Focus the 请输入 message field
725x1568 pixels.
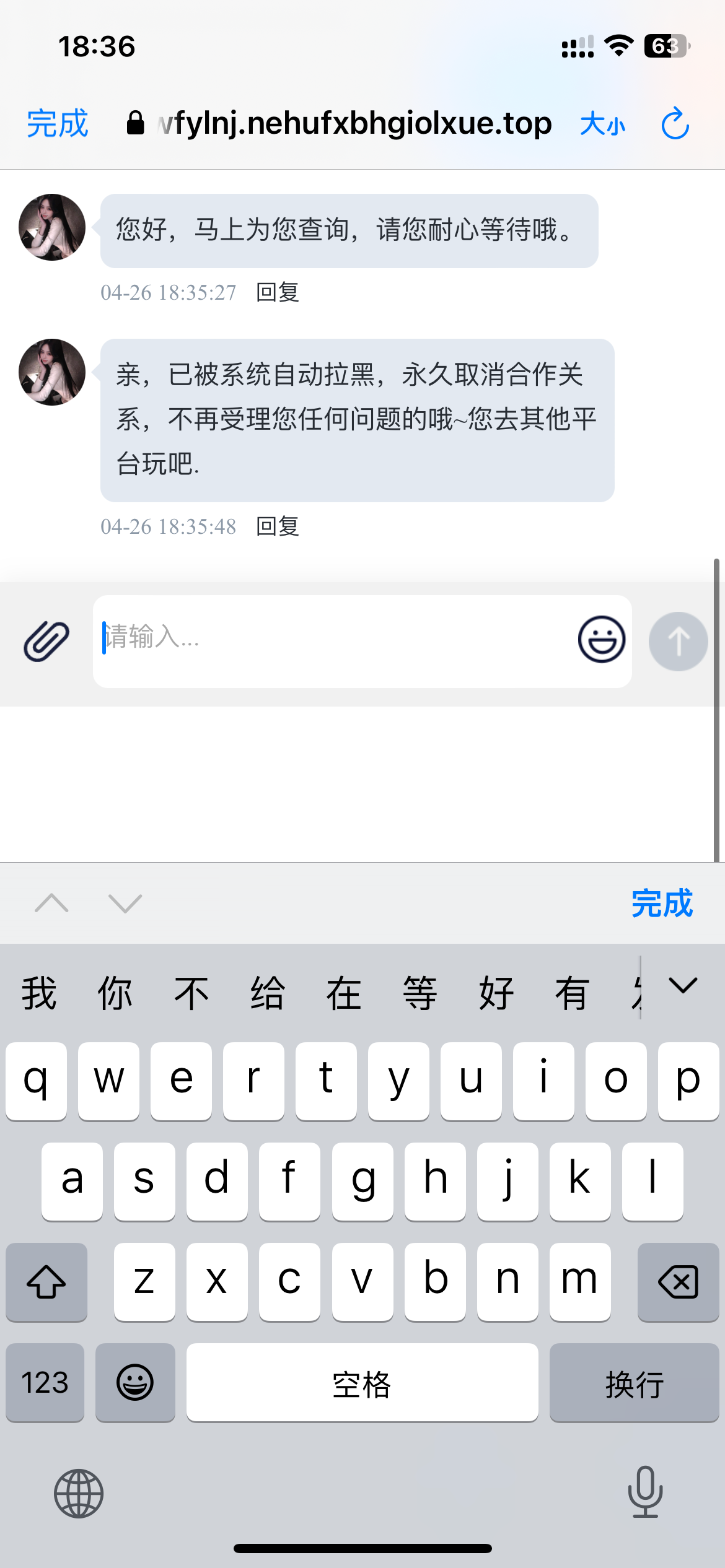click(x=335, y=640)
